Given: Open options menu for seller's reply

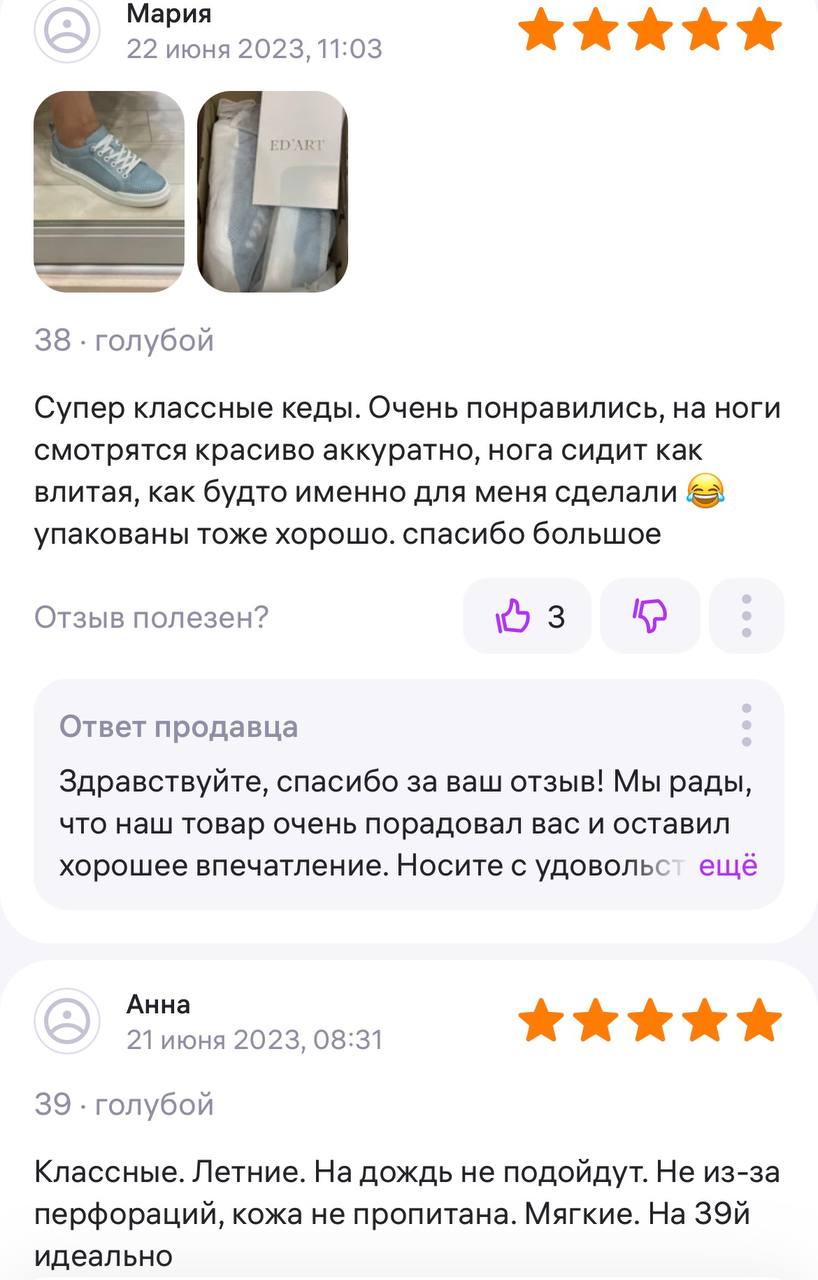Looking at the screenshot, I should 746,725.
